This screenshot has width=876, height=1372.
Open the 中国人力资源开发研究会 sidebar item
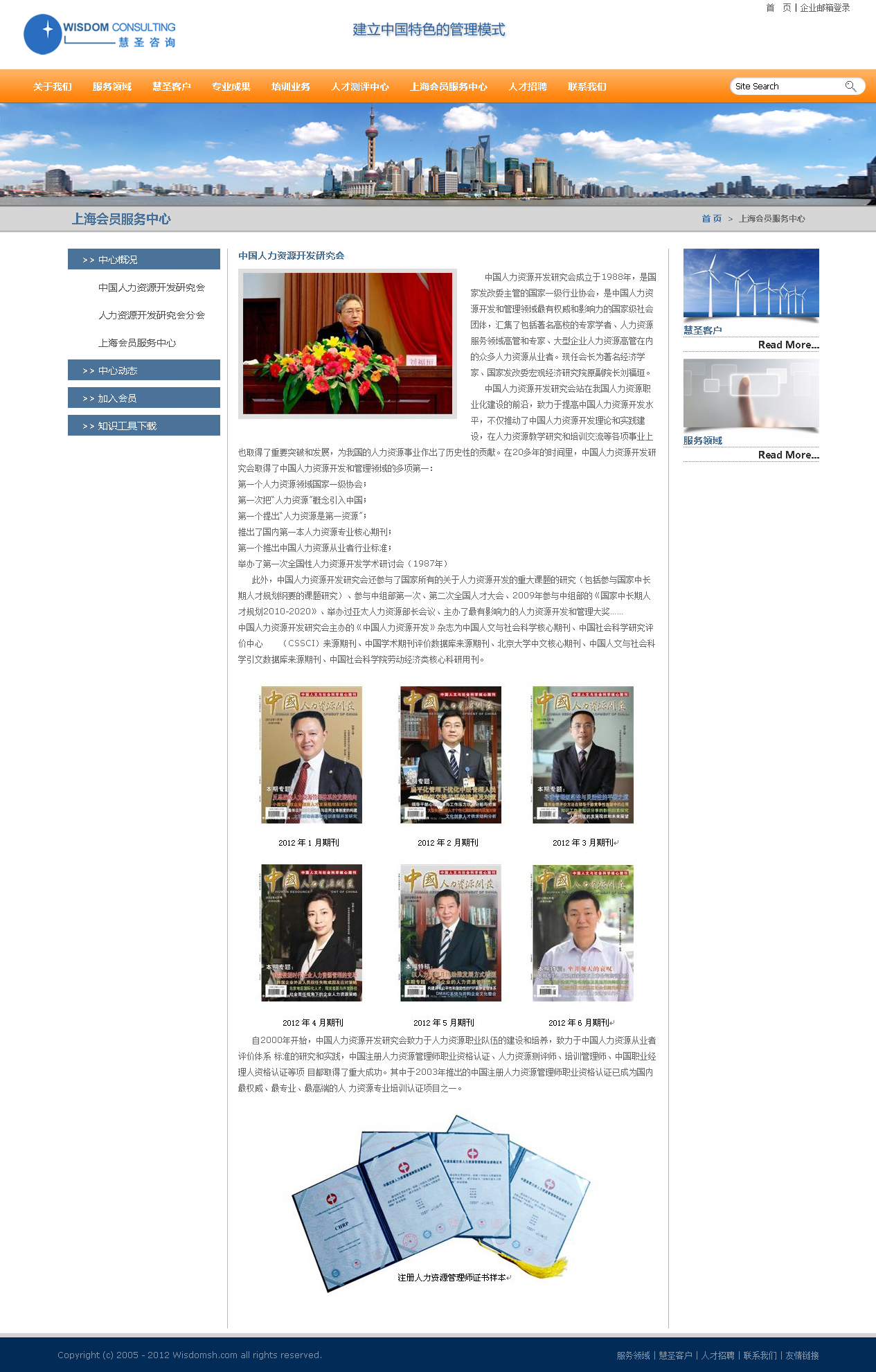click(152, 287)
